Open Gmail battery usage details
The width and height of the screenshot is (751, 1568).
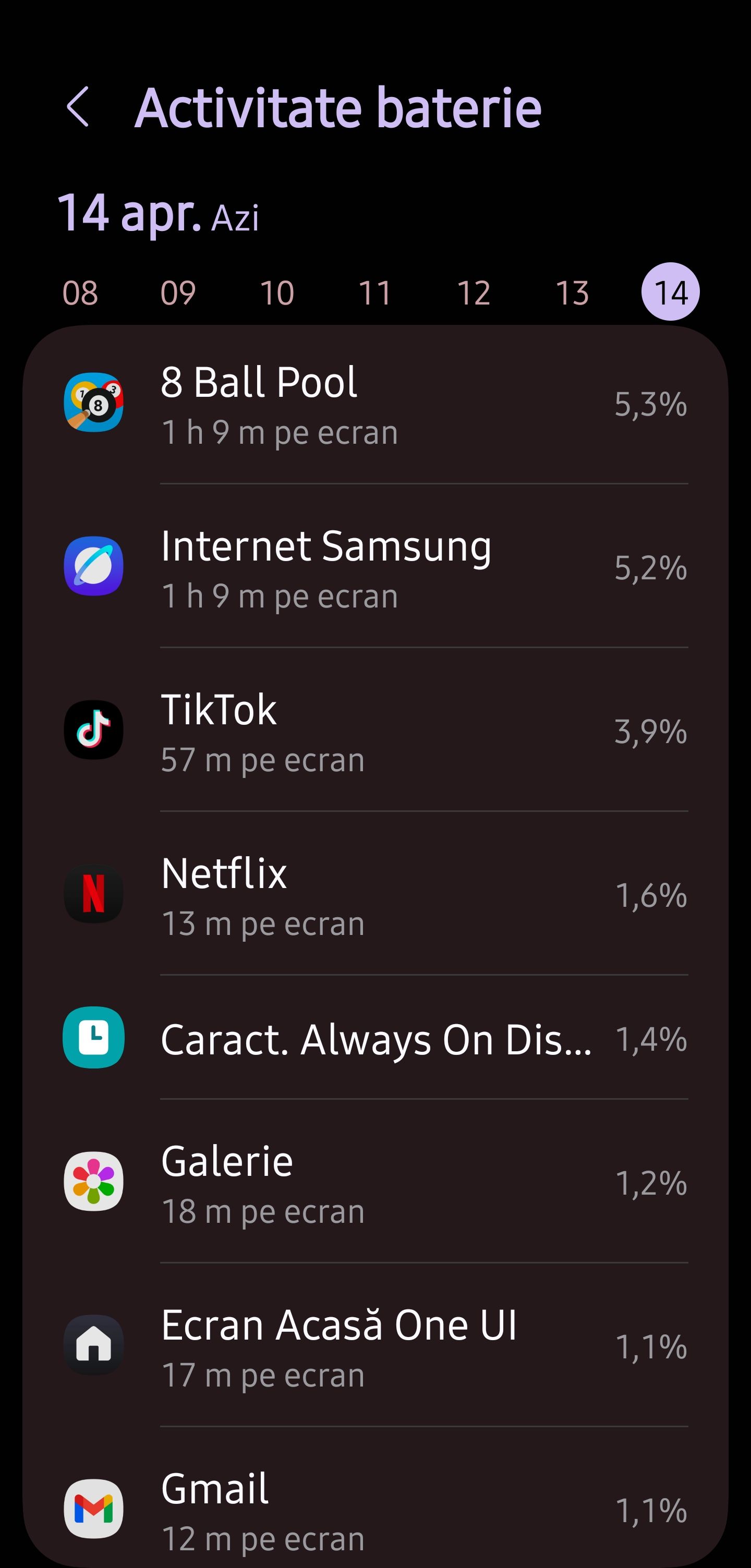375,1510
